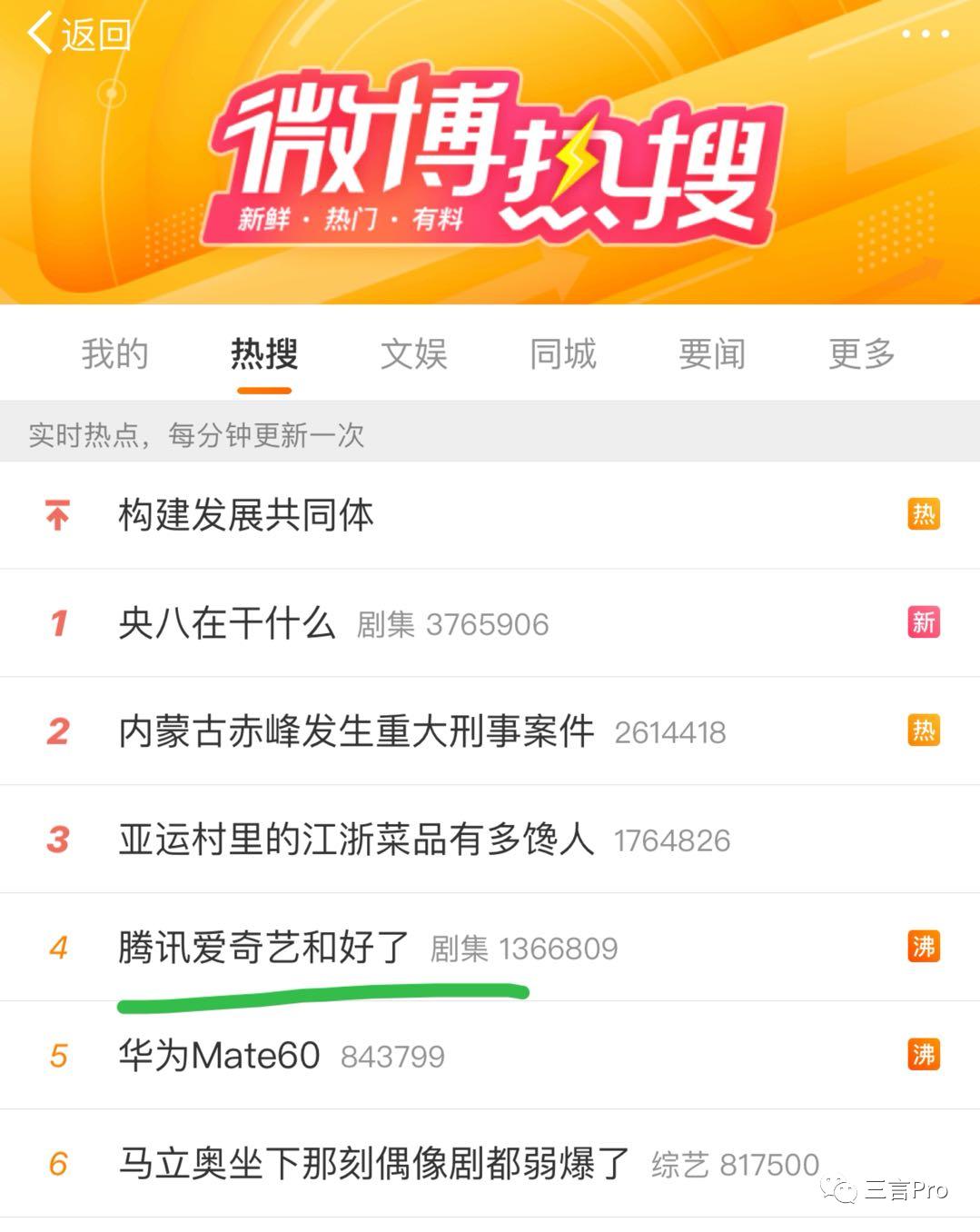Show the 更多 tab
The image size is (980, 1232).
coord(861,353)
